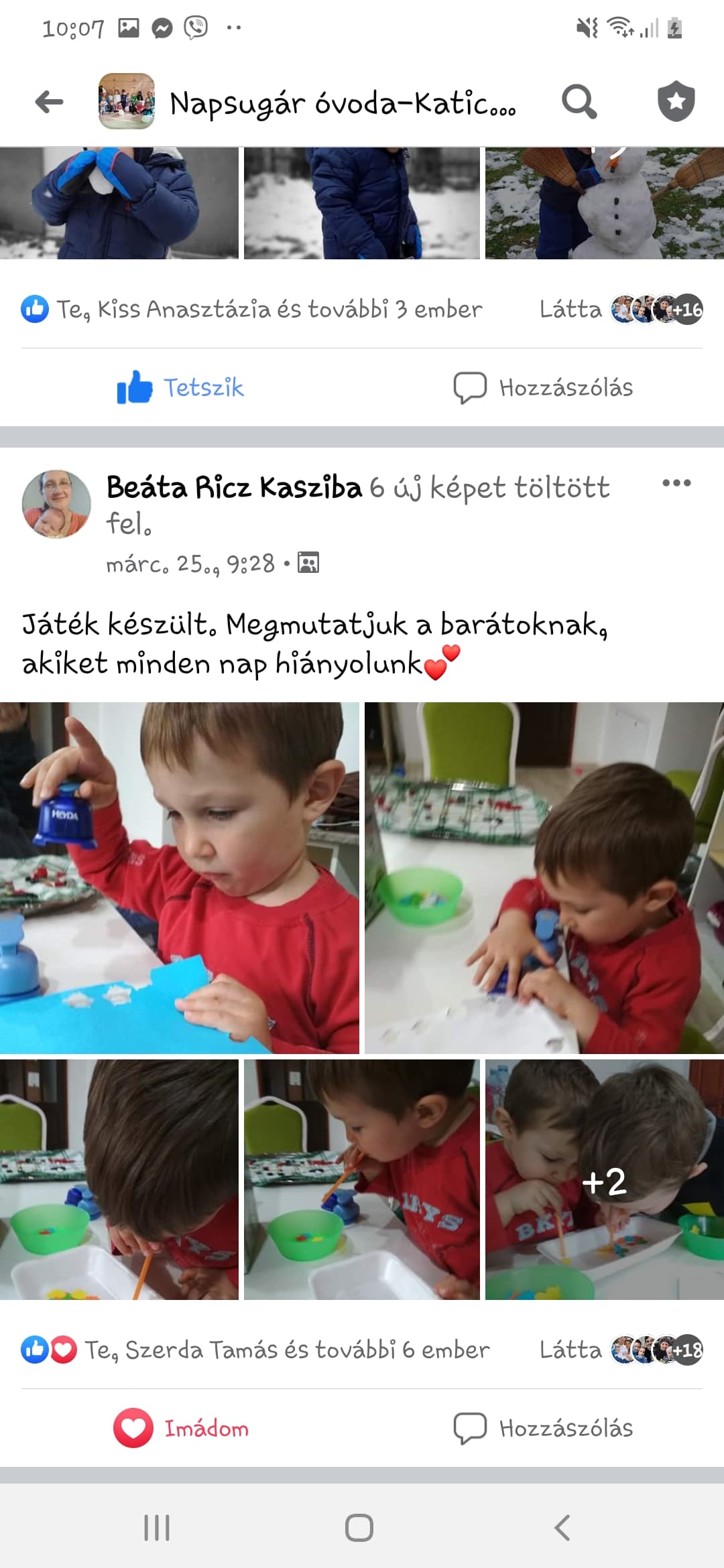Search within the group
This screenshot has width=724, height=1568.
click(x=579, y=103)
